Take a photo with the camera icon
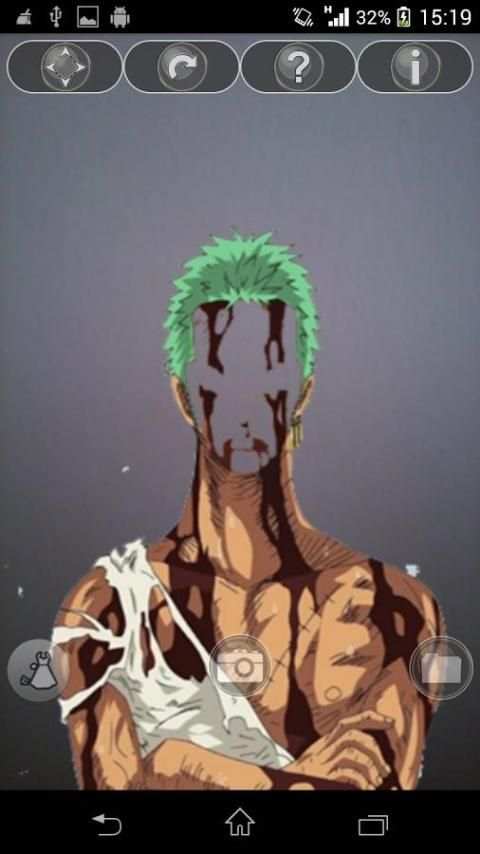This screenshot has width=480, height=854. click(240, 666)
